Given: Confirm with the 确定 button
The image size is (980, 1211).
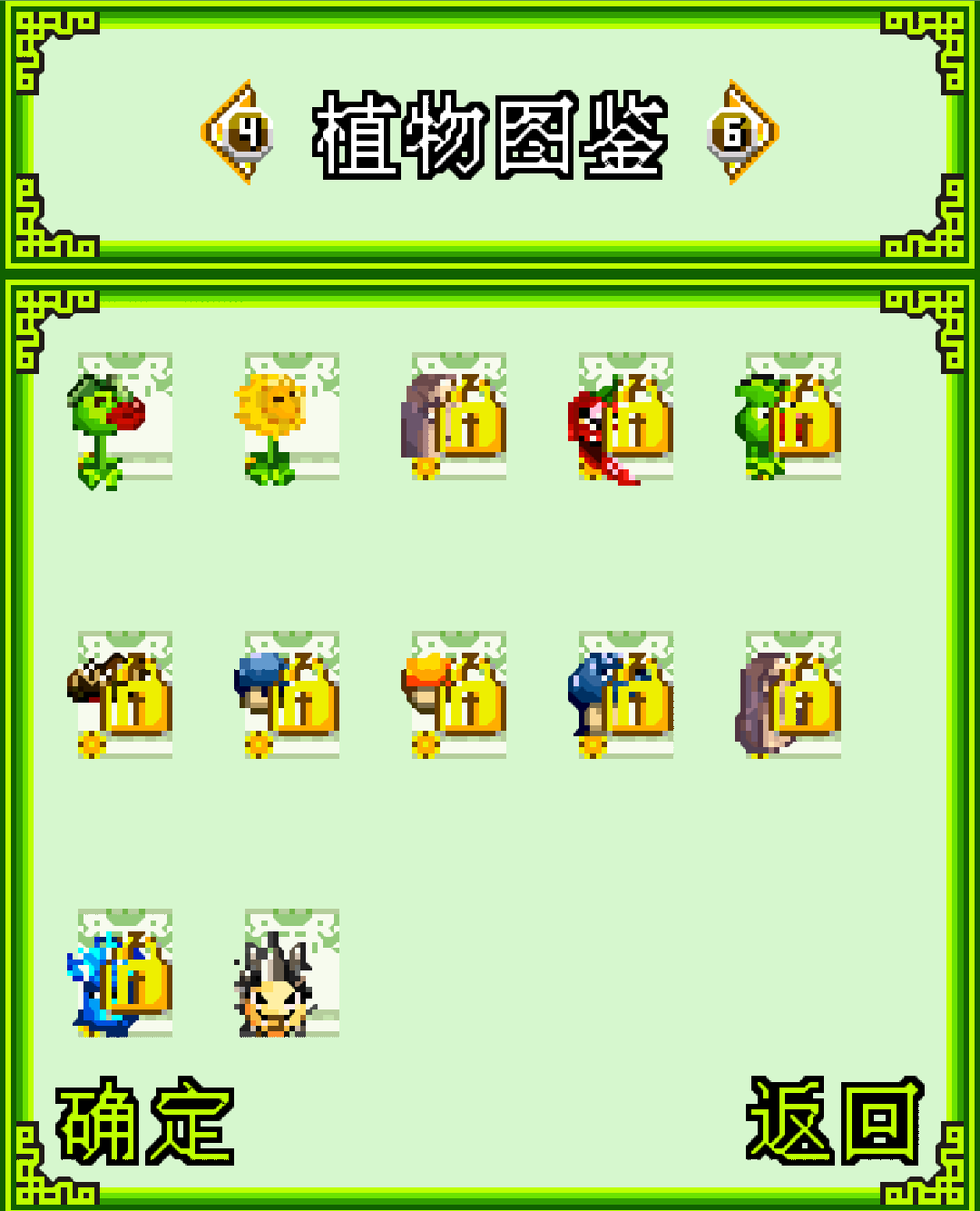Looking at the screenshot, I should (145, 1122).
